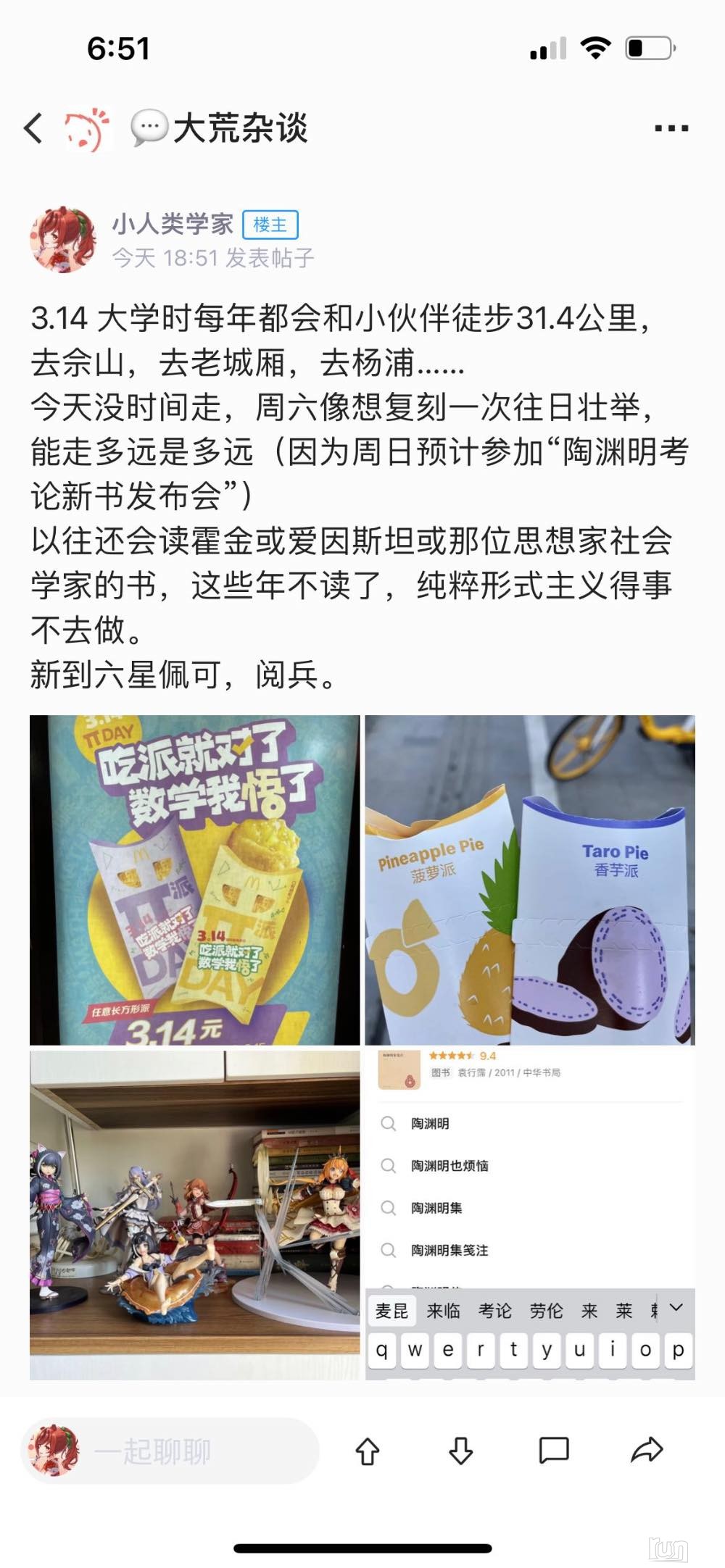Open the anime figures shelf photo

point(194,1214)
